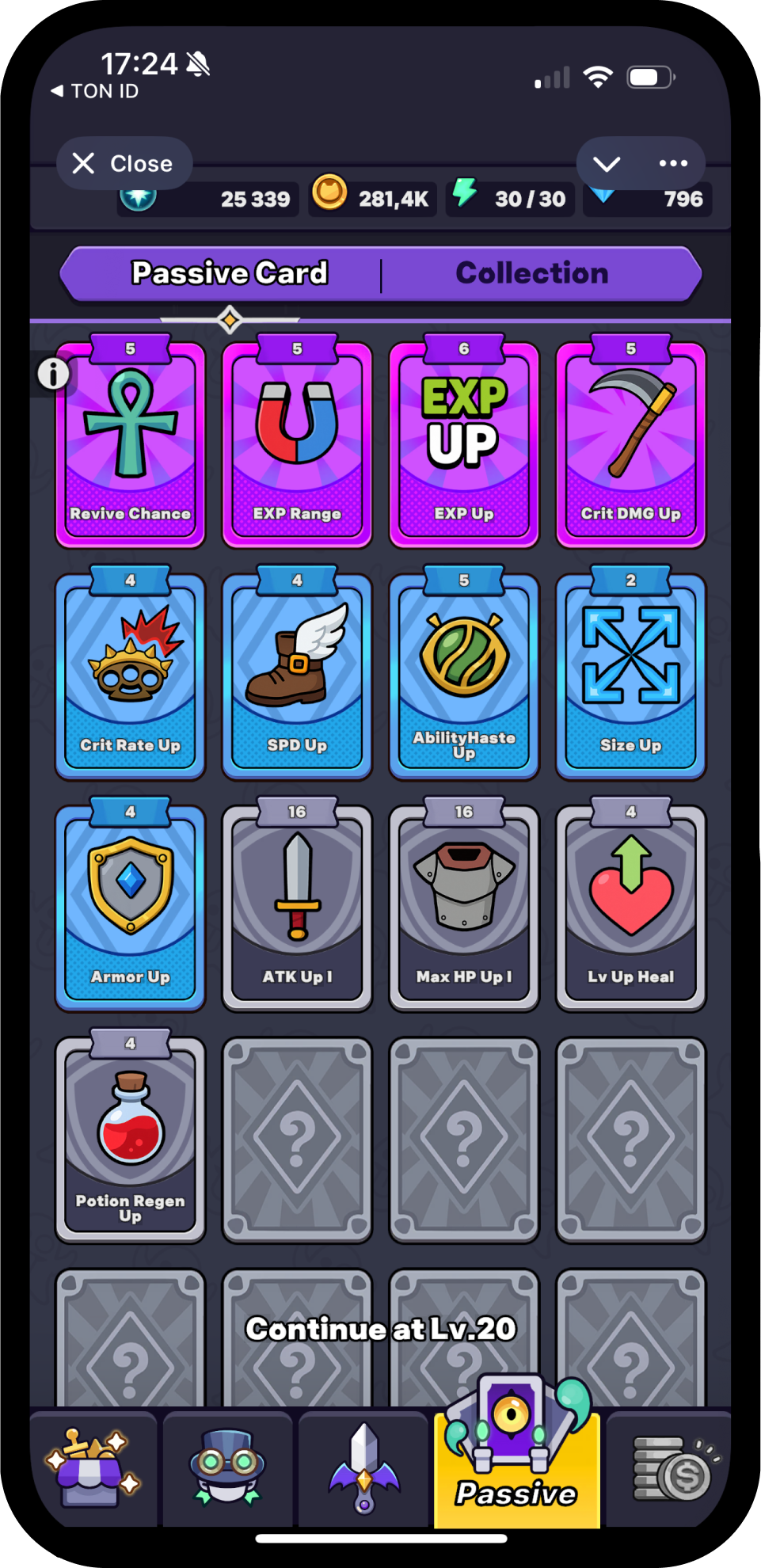Select the Armor Up card
Viewport: 761px width, 1568px height.
point(131,905)
